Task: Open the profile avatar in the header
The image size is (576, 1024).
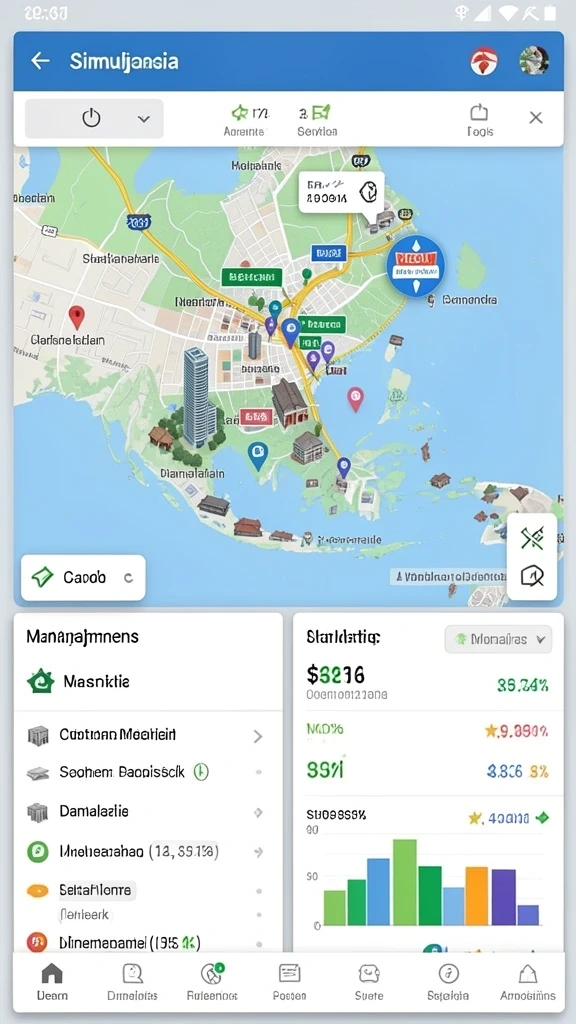Action: point(534,61)
